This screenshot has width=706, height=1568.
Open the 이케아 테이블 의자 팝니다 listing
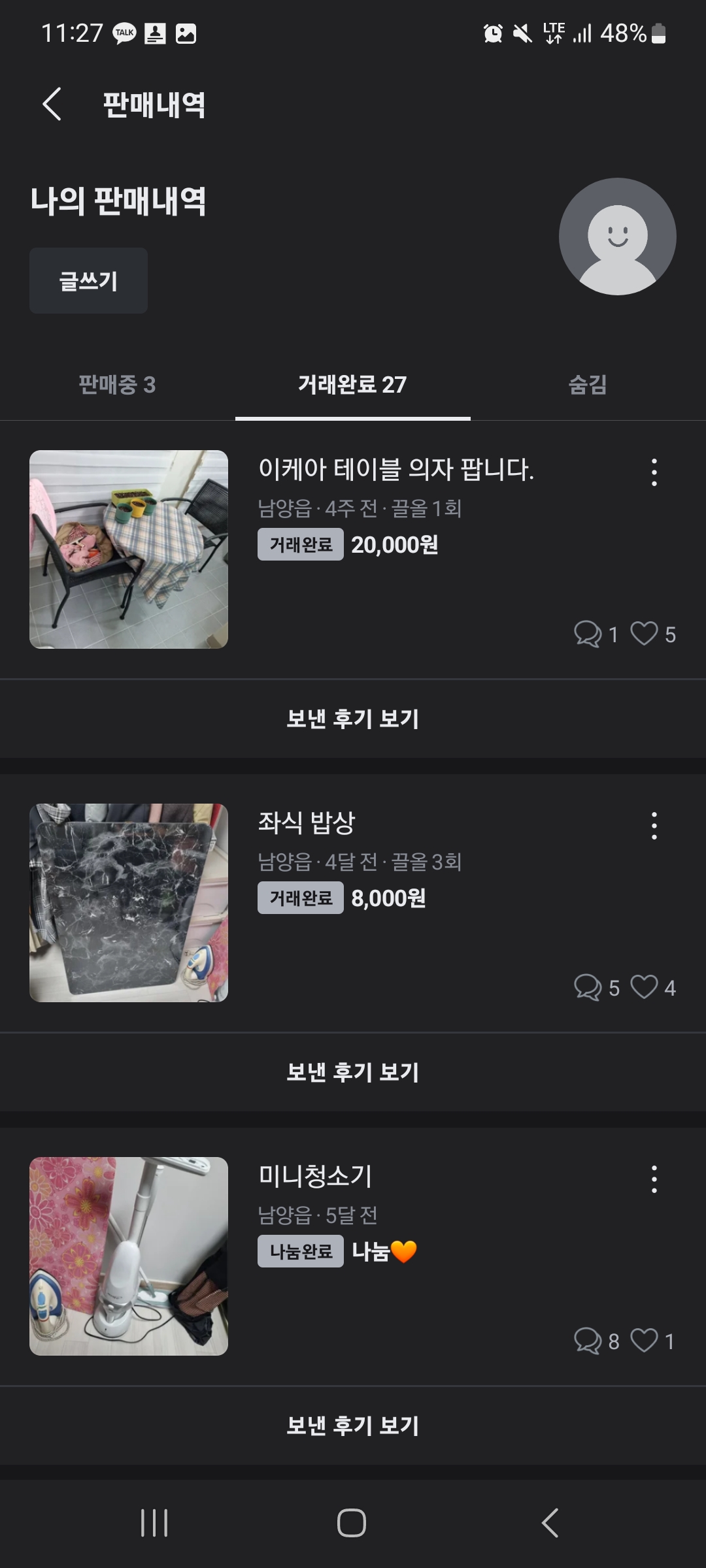[395, 470]
